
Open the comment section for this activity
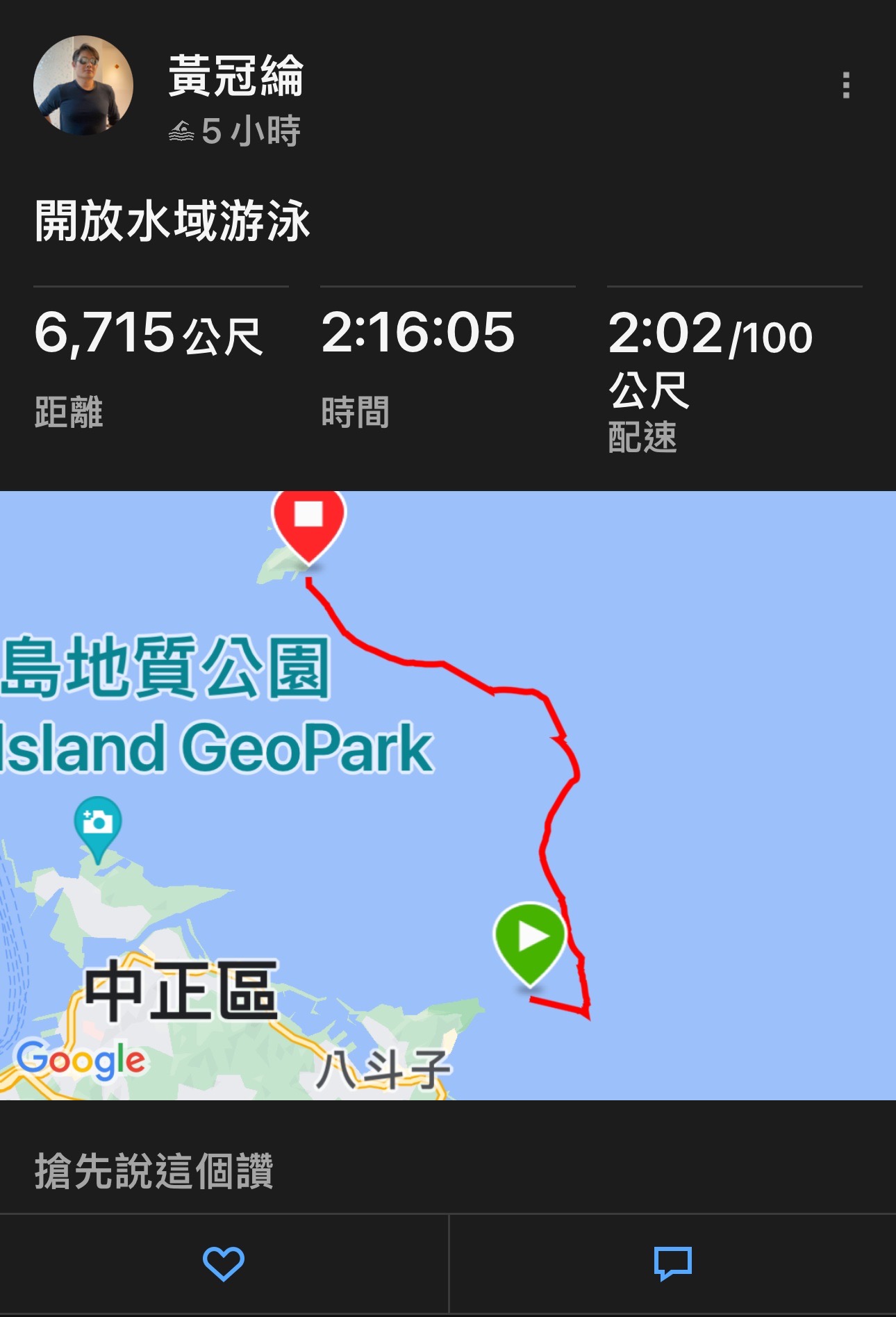(x=672, y=1264)
